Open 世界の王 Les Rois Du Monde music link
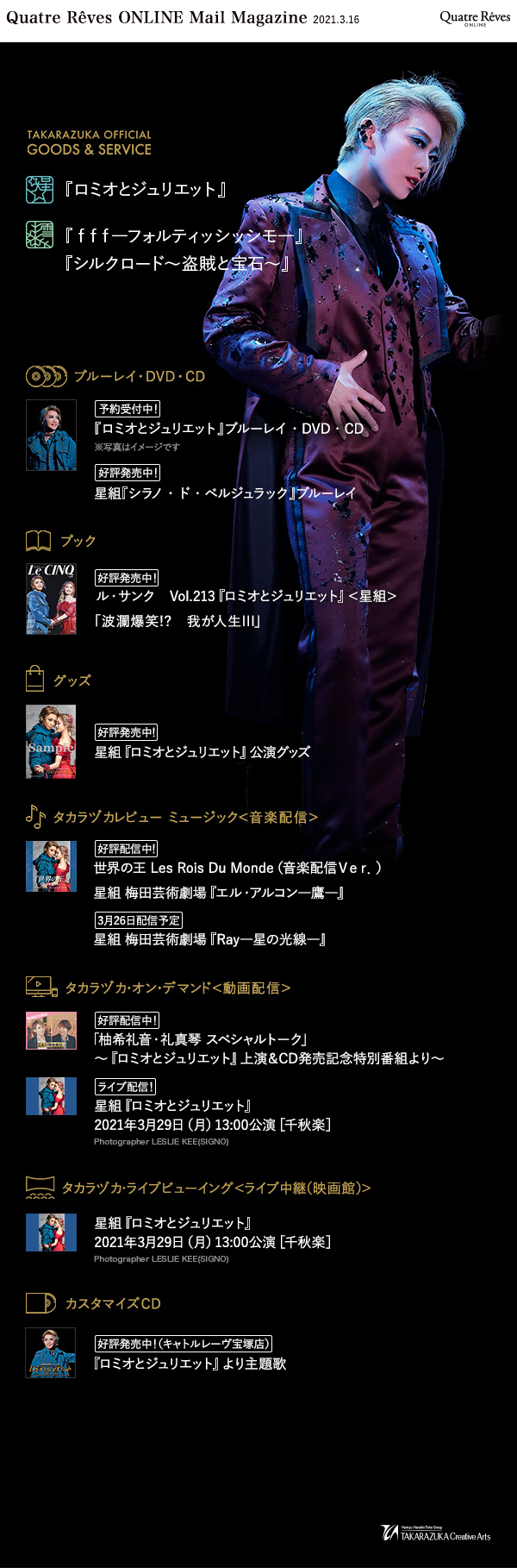This screenshot has height=1568, width=517. point(237,868)
